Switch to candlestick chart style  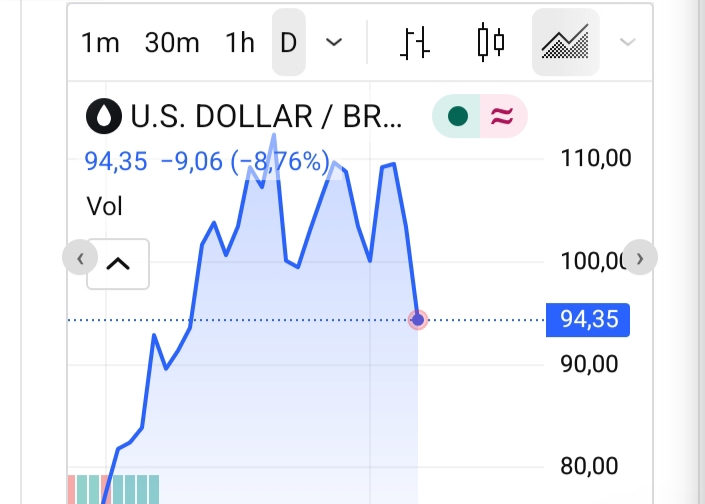pos(490,42)
